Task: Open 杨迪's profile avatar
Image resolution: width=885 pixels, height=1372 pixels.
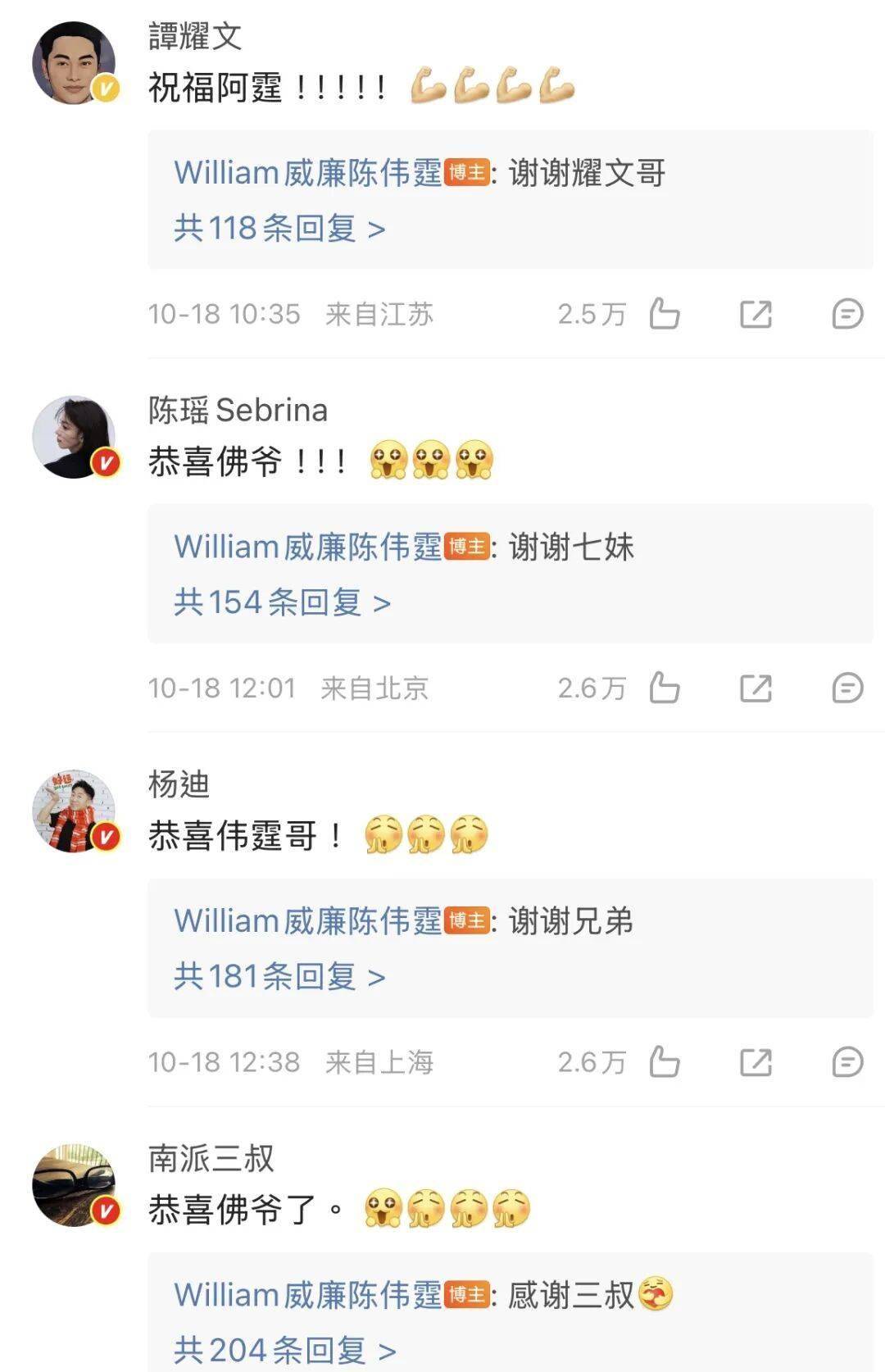Action: pos(74,811)
